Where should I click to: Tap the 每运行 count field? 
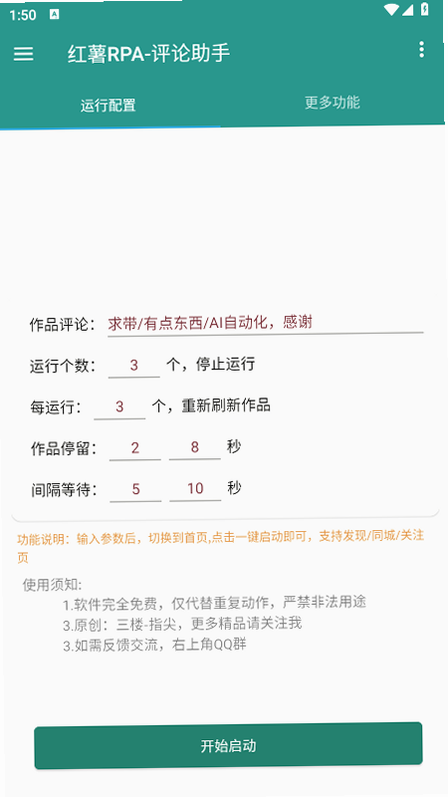(120, 406)
